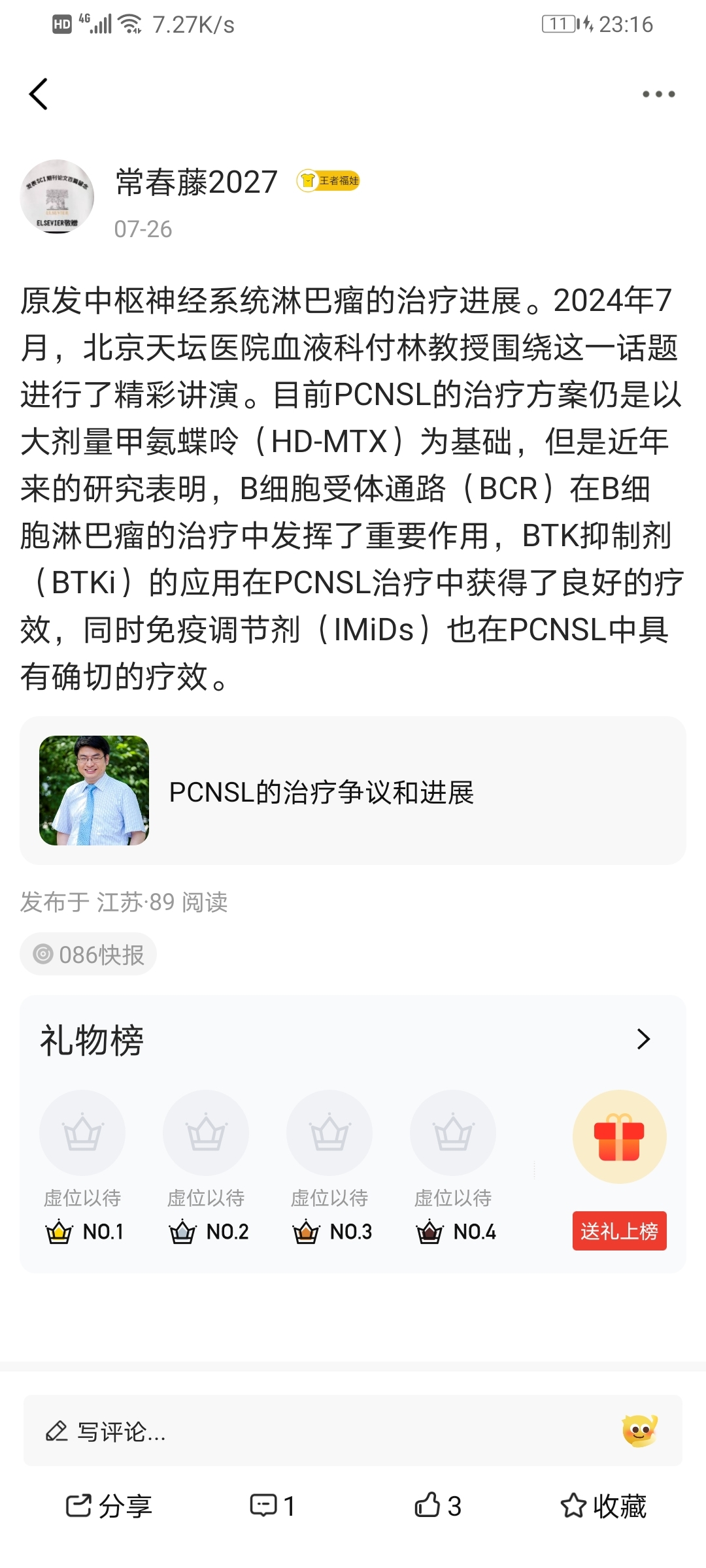Screen dimensions: 706x1568
Task: Open the three-dot overflow menu
Action: pos(658,94)
